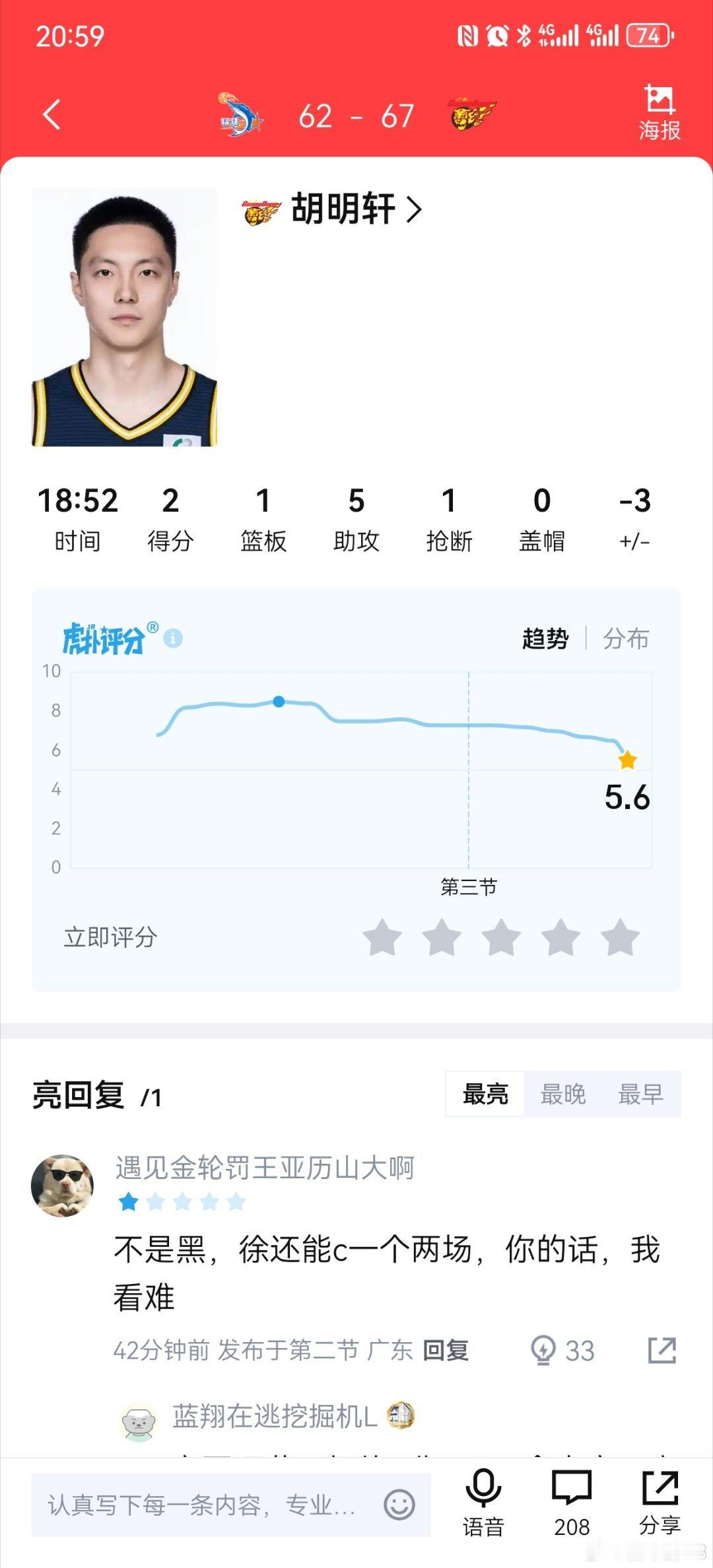Screen dimensions: 713x1568
Task: Open the emoji picker in comment box
Action: tap(399, 1505)
